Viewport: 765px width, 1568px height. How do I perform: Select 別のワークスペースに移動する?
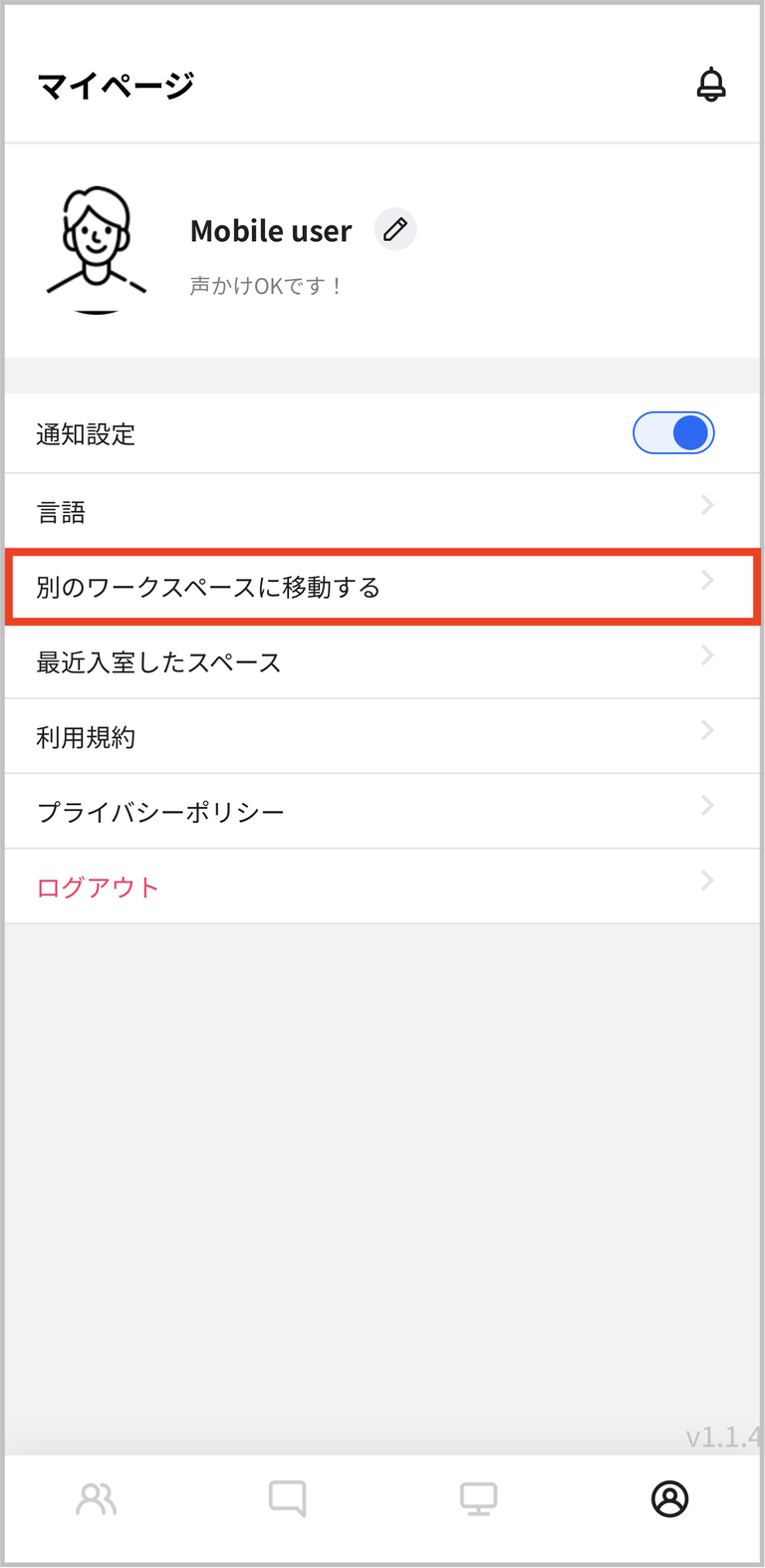coord(382,587)
